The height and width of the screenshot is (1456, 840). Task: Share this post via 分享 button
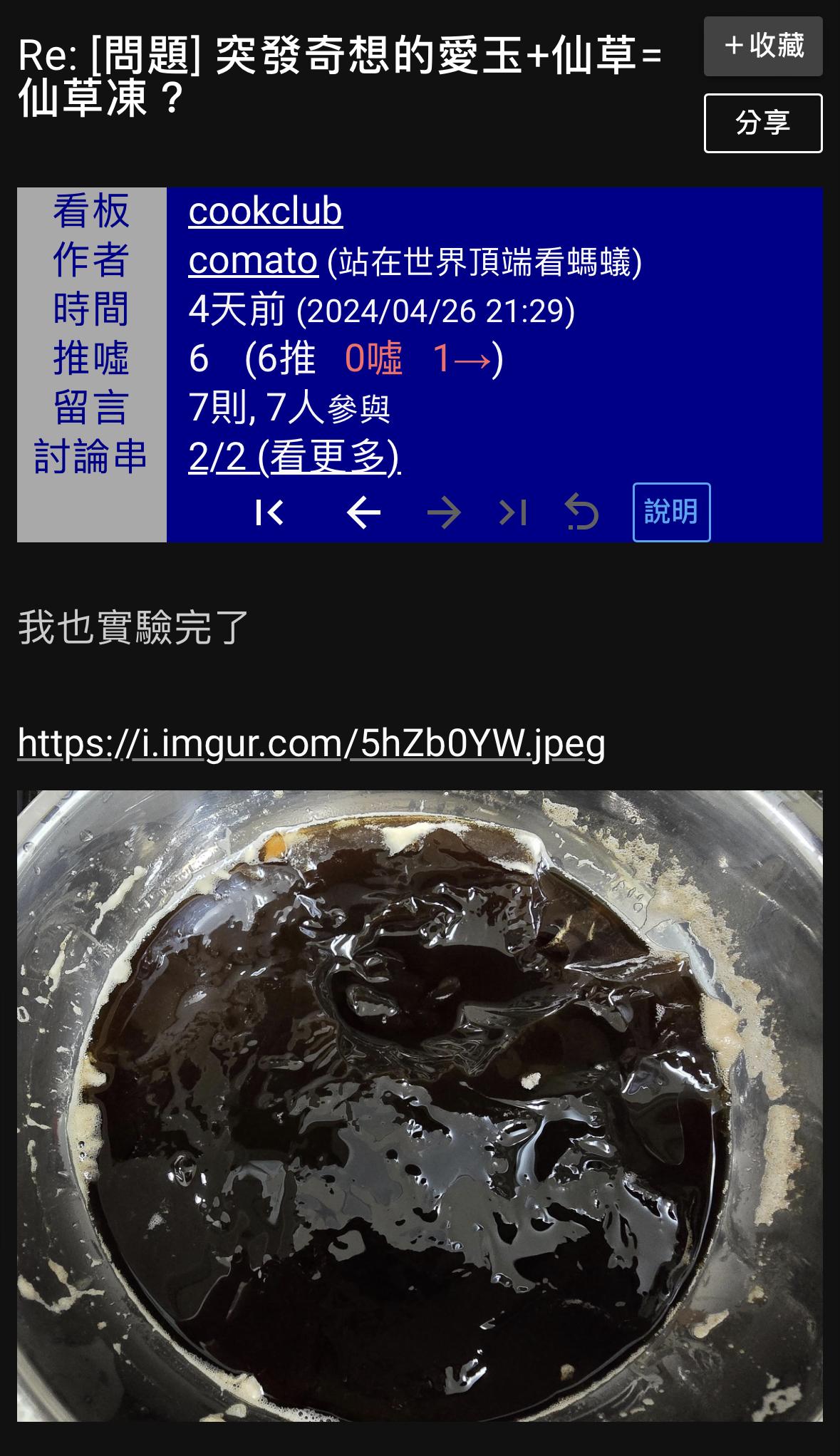pos(762,123)
